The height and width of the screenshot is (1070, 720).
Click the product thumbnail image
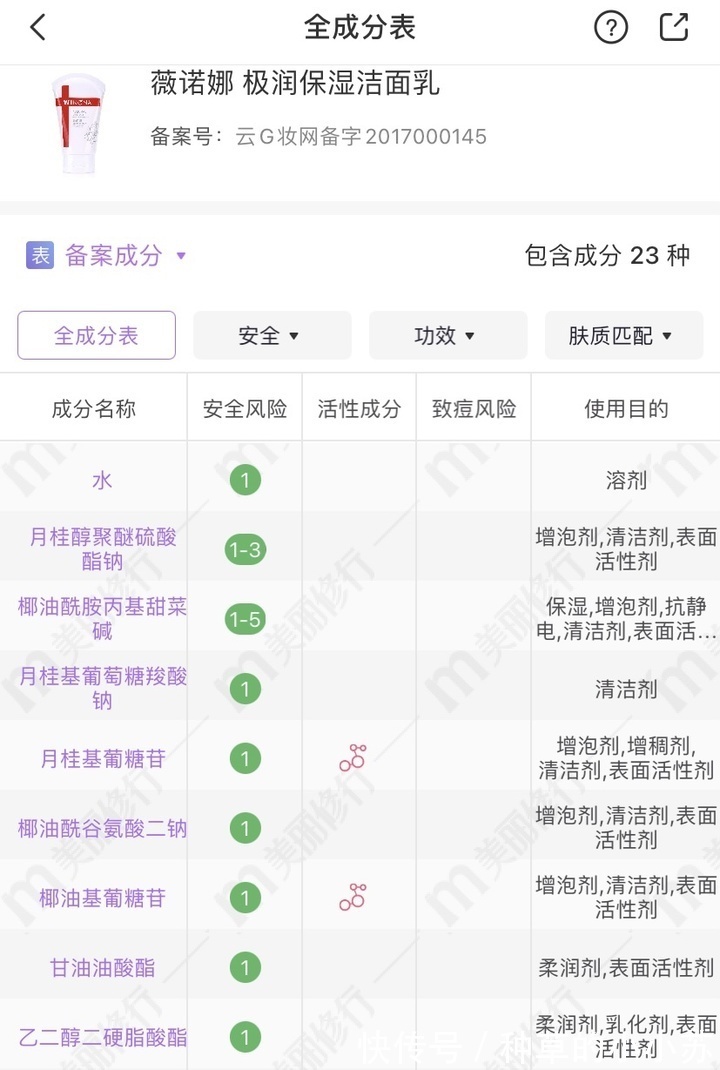pos(79,123)
